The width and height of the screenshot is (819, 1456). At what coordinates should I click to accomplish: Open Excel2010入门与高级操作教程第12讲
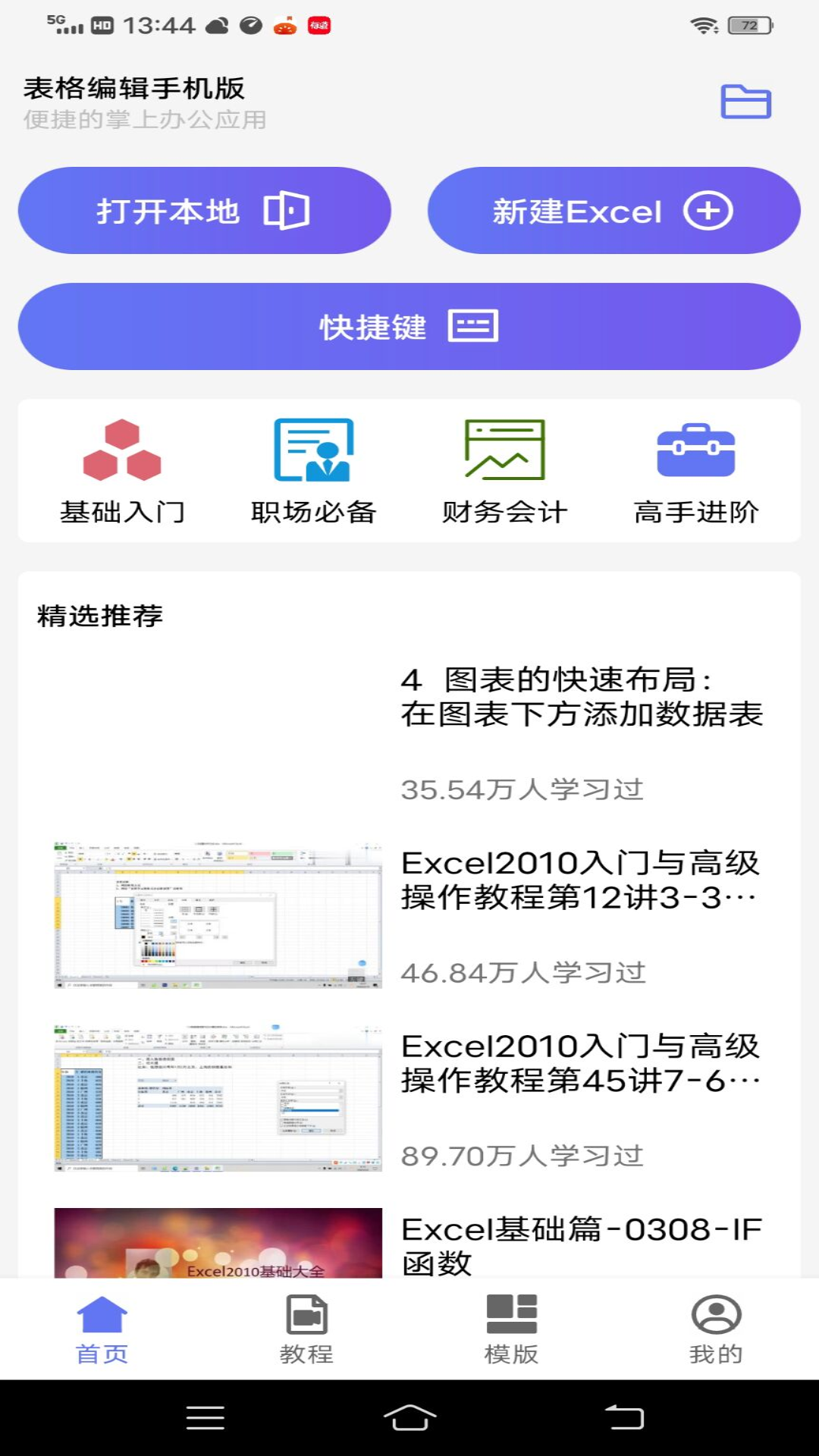point(581,880)
